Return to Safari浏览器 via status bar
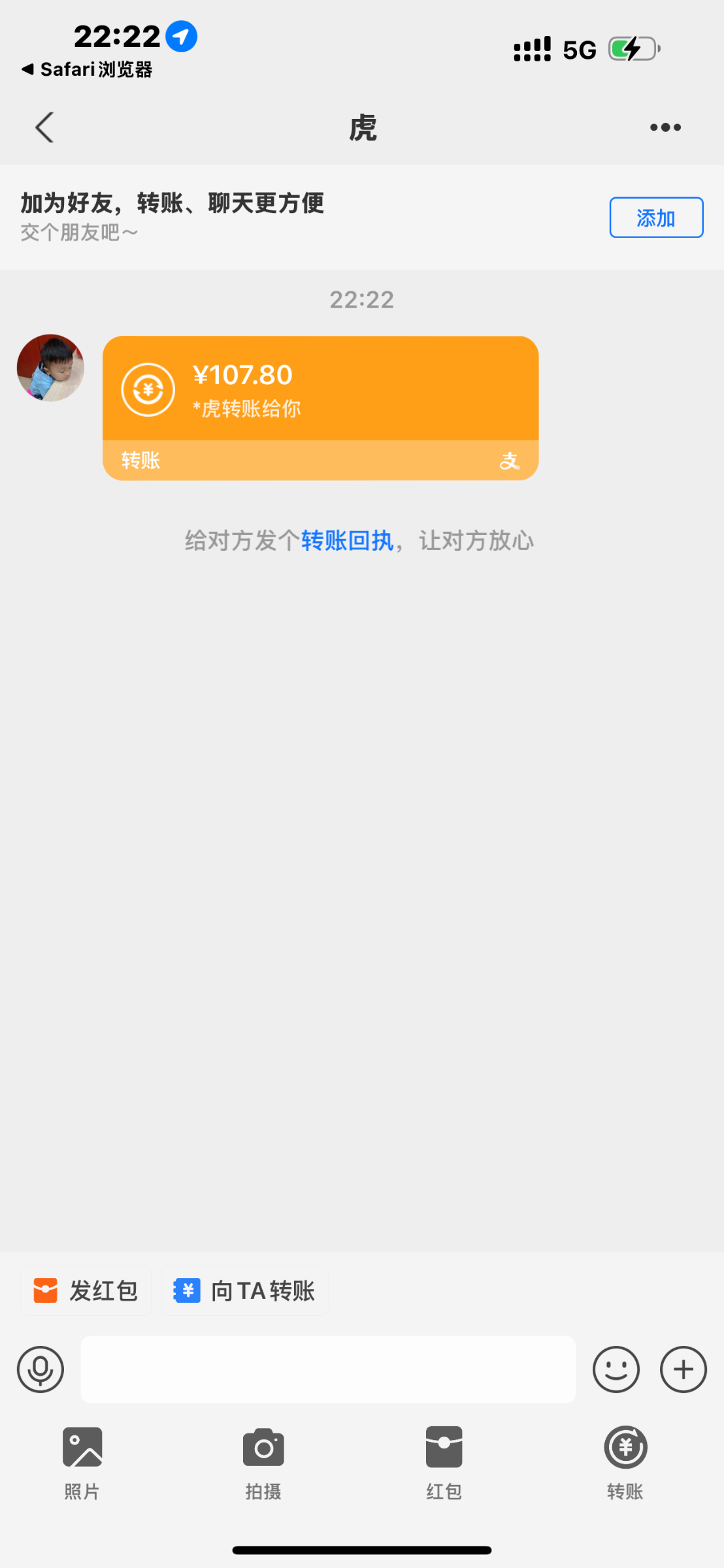 coord(87,69)
